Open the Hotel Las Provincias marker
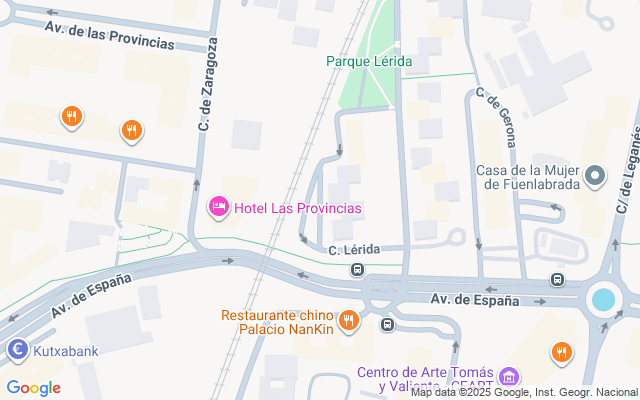 pyautogui.click(x=217, y=207)
